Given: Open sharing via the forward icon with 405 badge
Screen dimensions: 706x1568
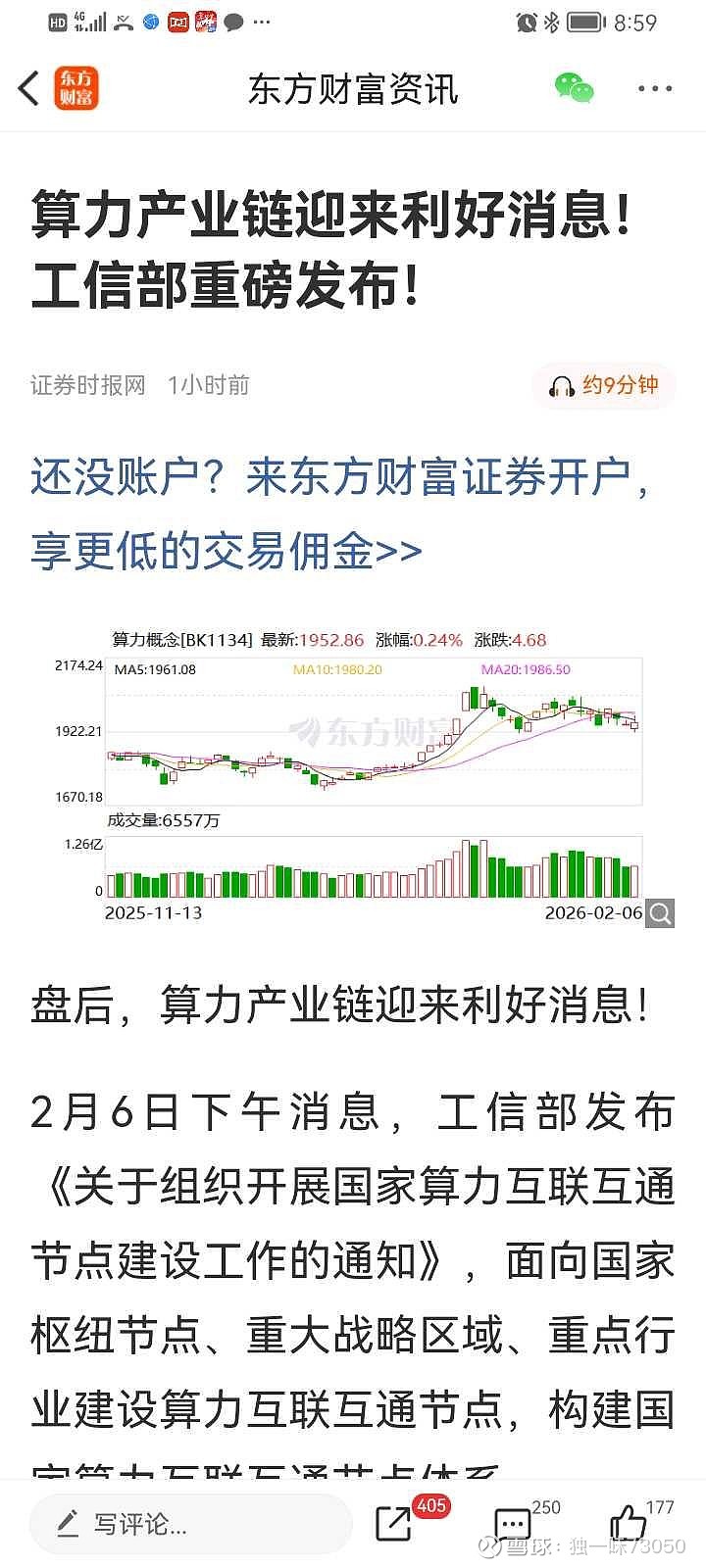Looking at the screenshot, I should click(394, 1524).
